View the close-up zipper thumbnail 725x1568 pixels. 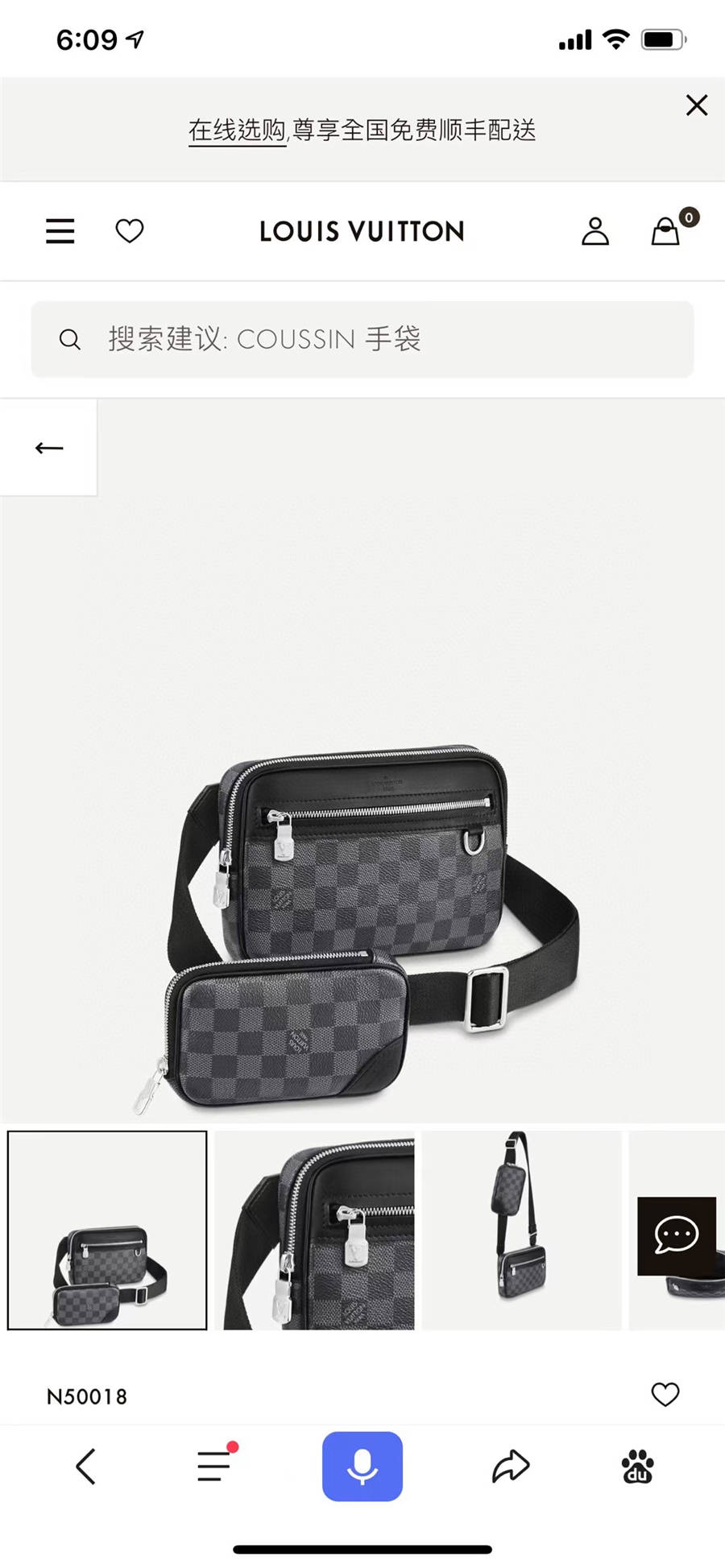point(315,1230)
